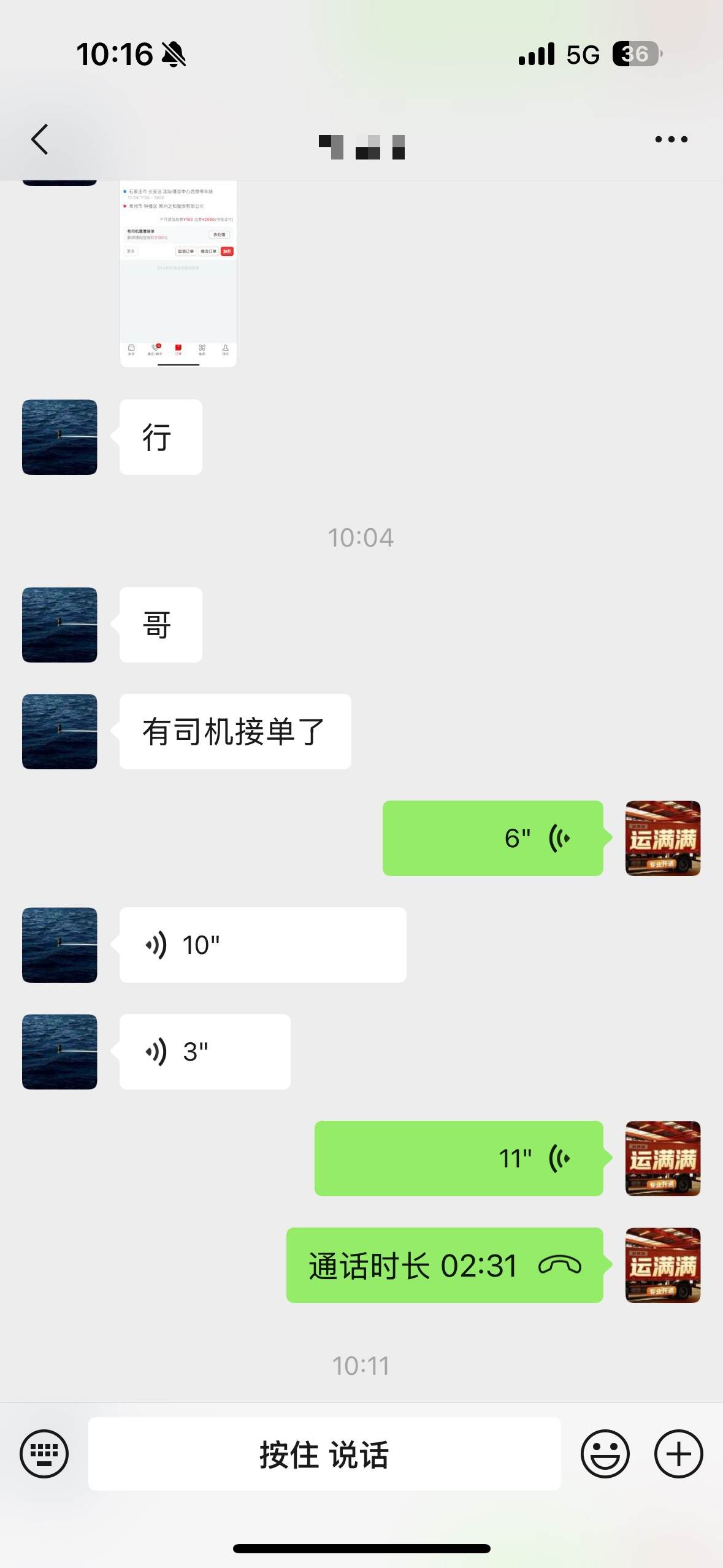Play the sent 6" voice message
The width and height of the screenshot is (723, 1568).
click(x=494, y=838)
